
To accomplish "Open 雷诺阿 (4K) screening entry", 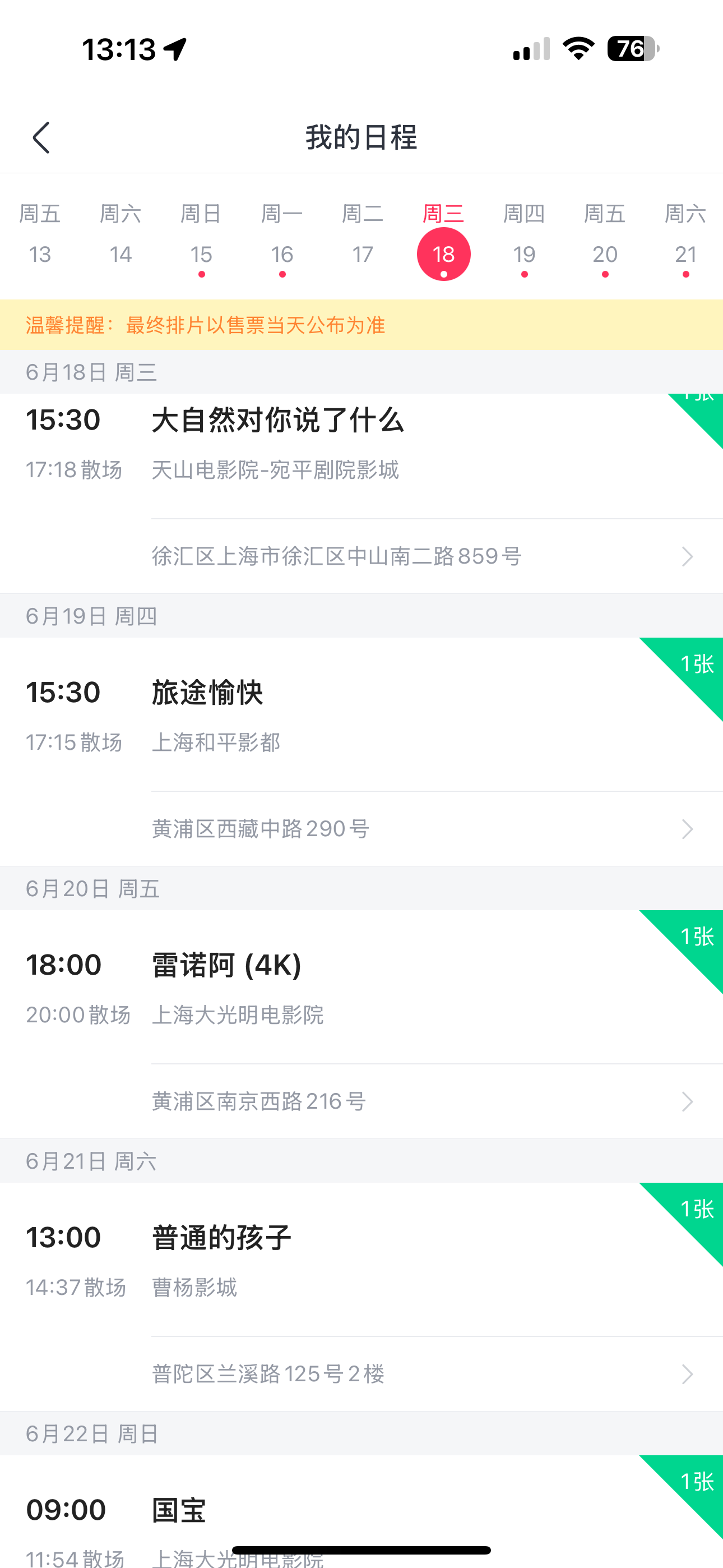I will point(361,988).
